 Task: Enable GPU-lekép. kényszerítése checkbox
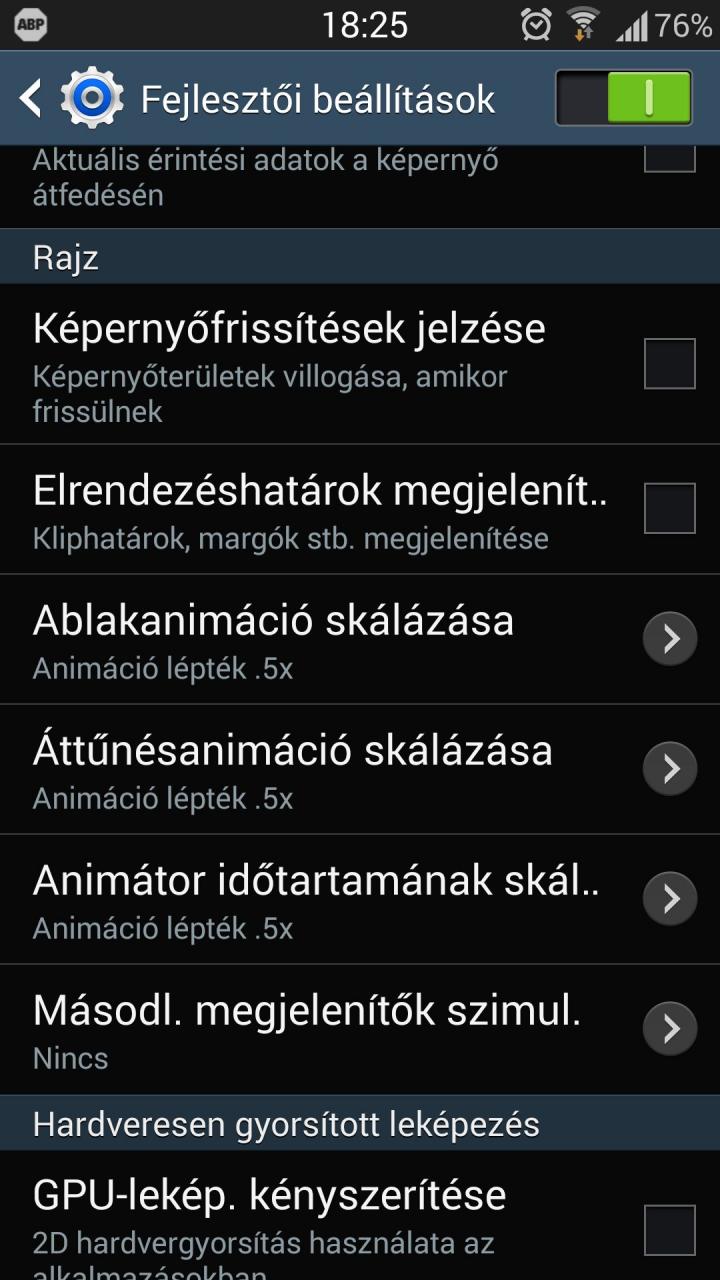(669, 1230)
